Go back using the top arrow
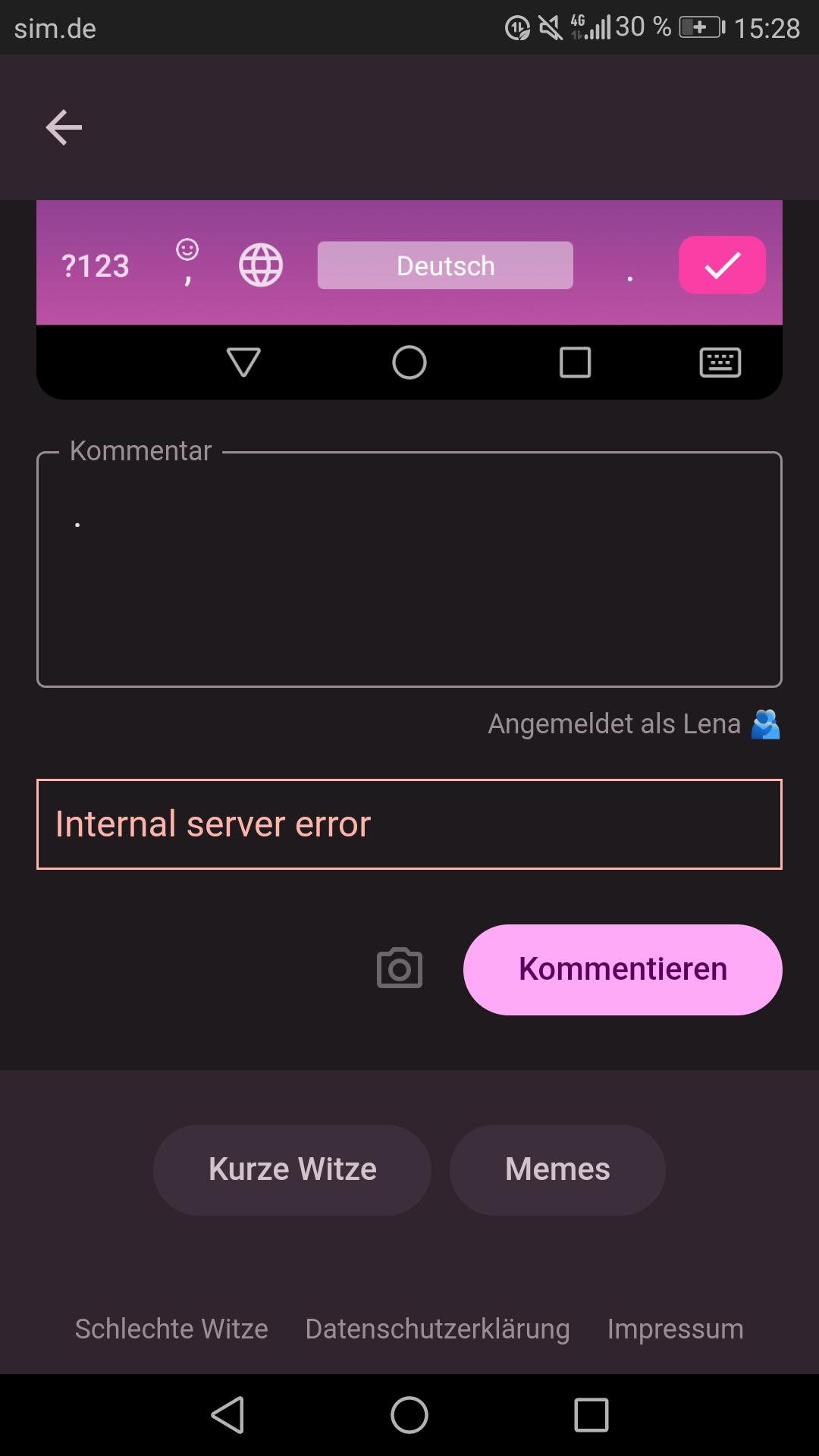The image size is (819, 1456). coord(64,127)
